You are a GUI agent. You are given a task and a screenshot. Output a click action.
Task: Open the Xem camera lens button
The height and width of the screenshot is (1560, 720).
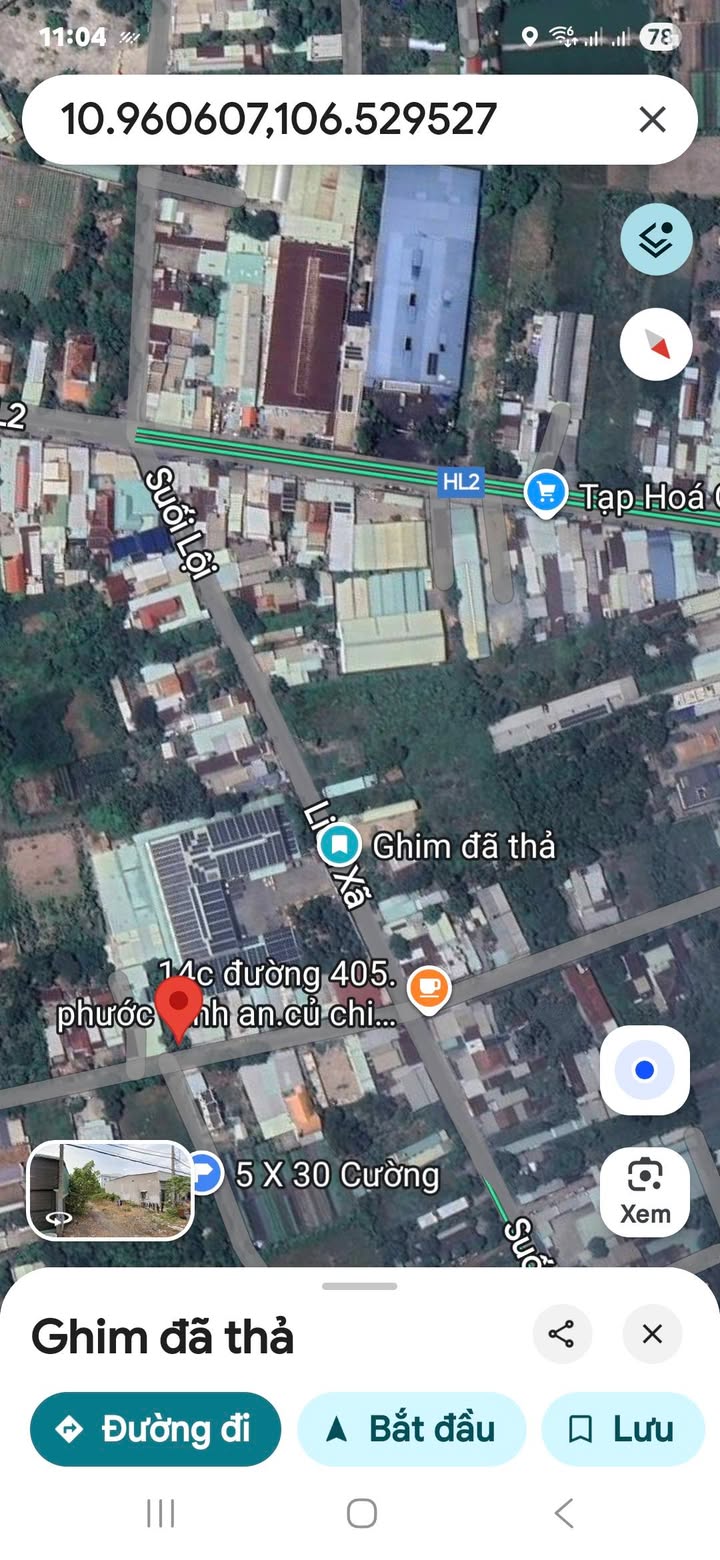[645, 1191]
